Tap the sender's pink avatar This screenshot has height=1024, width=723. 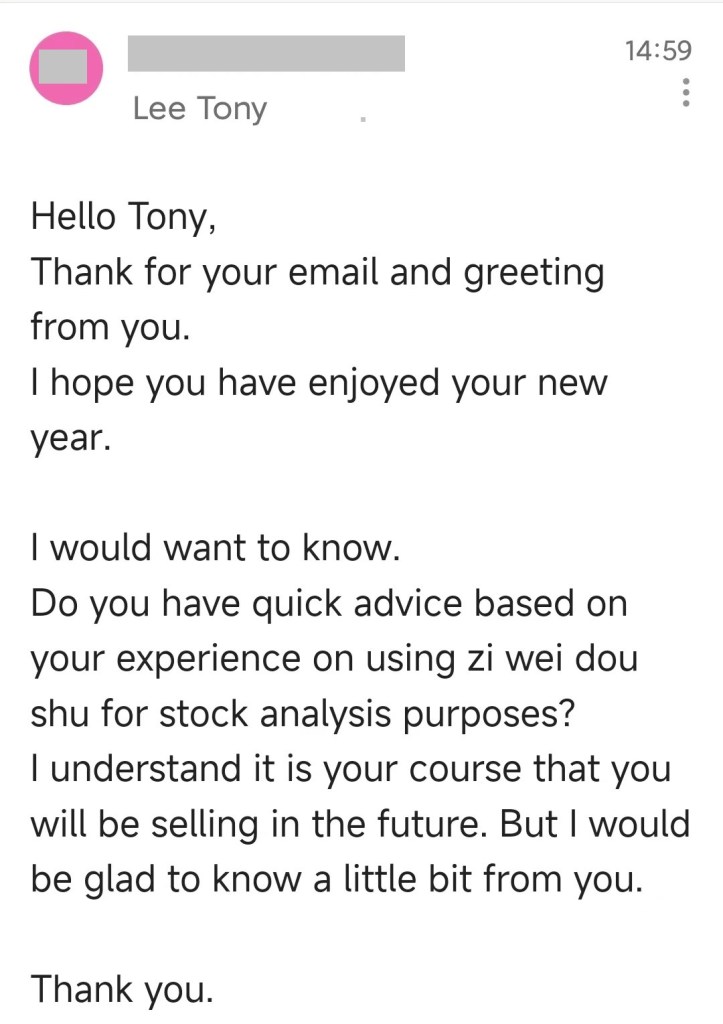pos(67,67)
